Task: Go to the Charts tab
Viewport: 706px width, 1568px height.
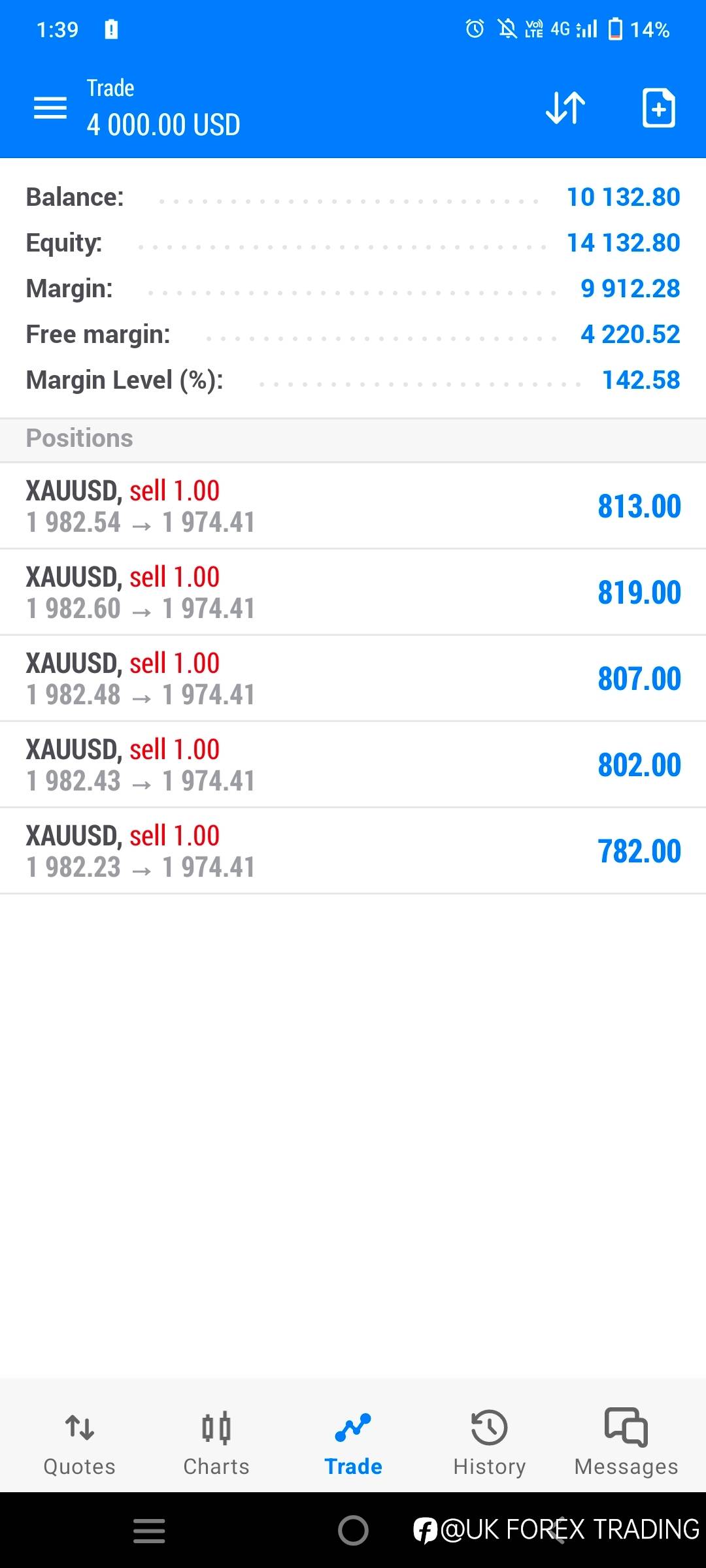Action: pos(216,1444)
